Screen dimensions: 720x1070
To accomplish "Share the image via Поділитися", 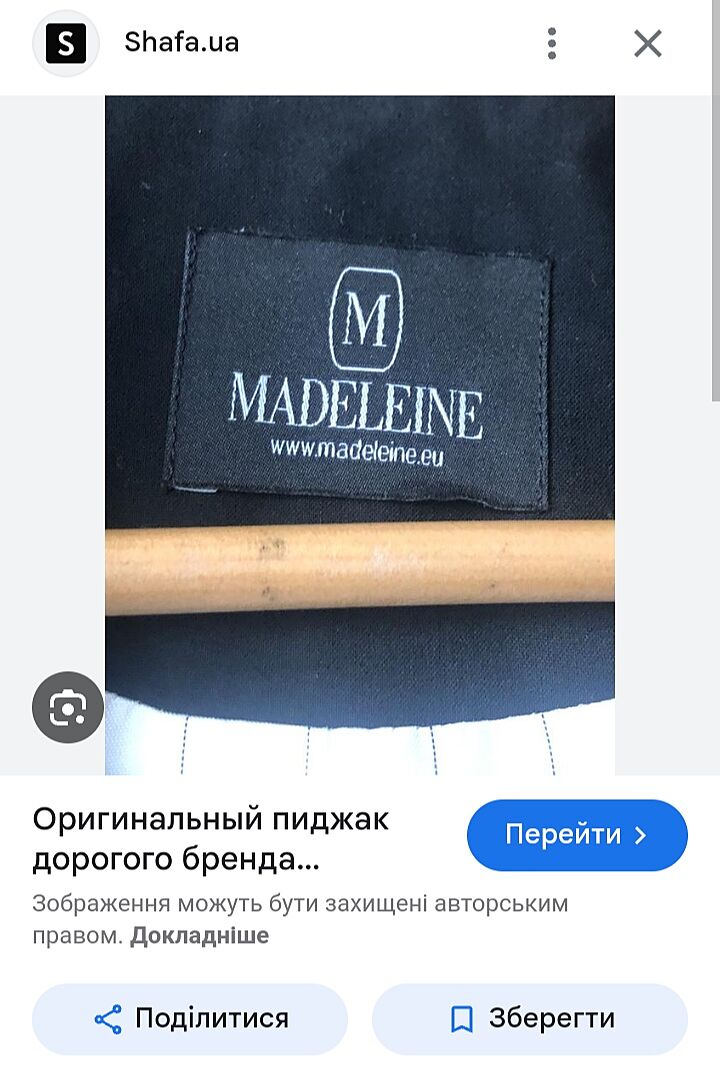I will pyautogui.click(x=190, y=1019).
